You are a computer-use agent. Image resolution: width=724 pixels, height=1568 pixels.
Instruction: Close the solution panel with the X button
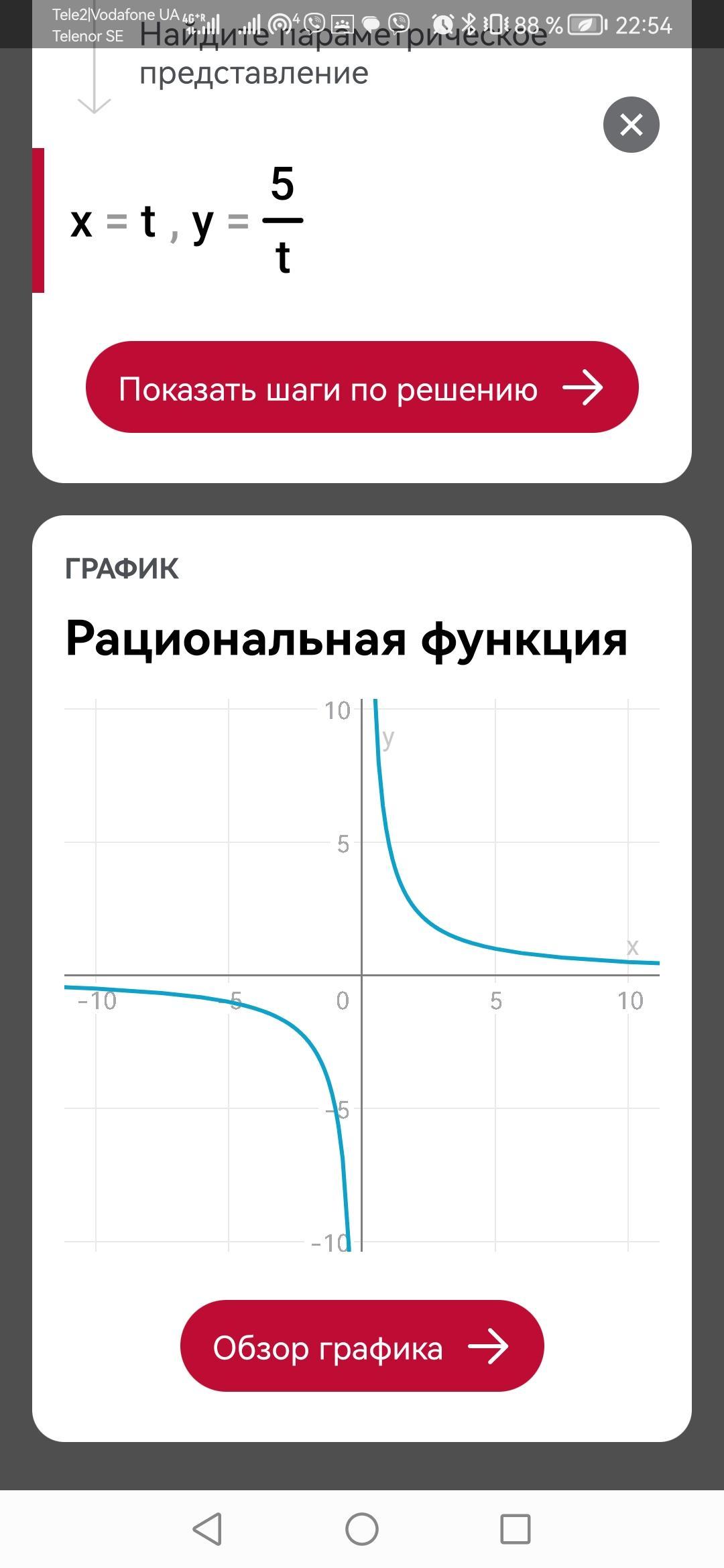tap(631, 125)
